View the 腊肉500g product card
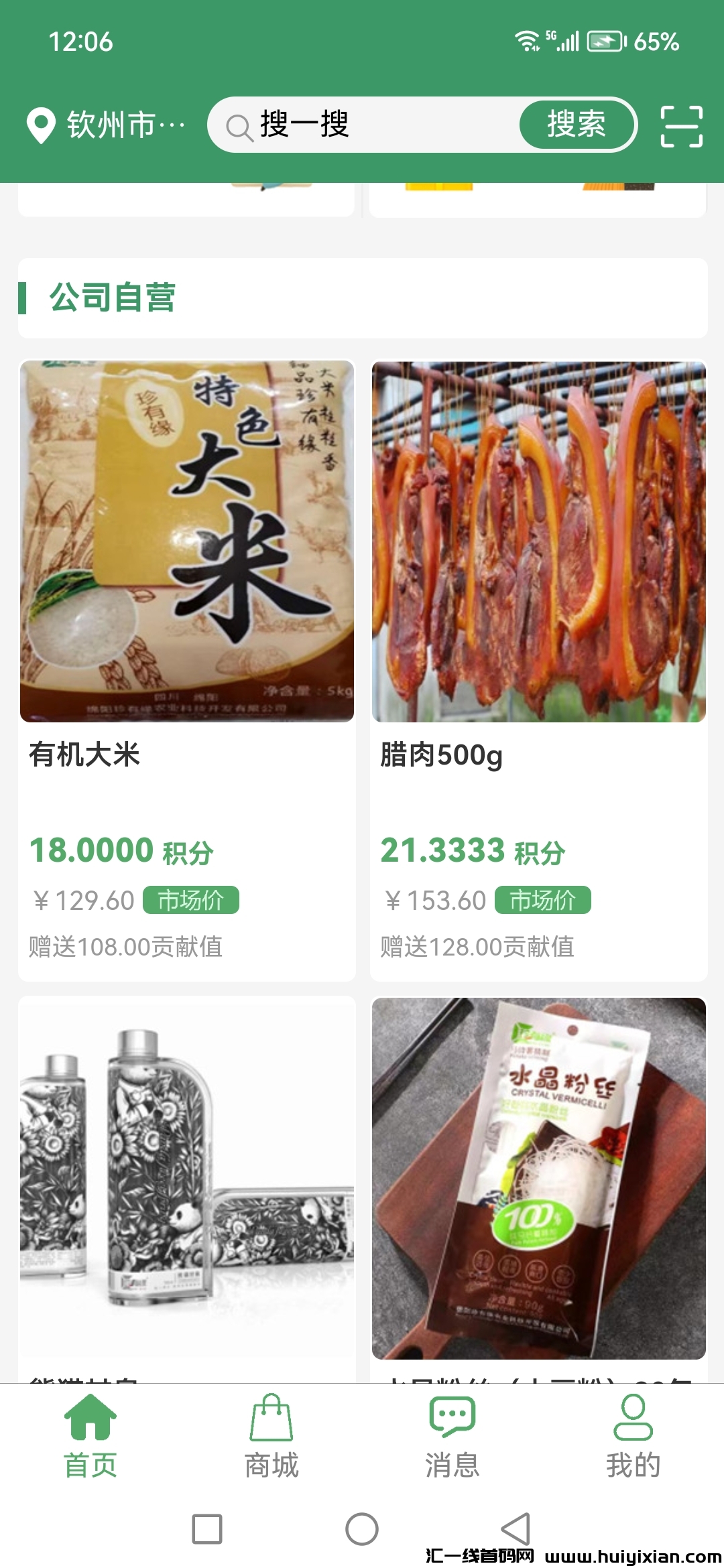Viewport: 724px width, 1568px height. (539, 670)
